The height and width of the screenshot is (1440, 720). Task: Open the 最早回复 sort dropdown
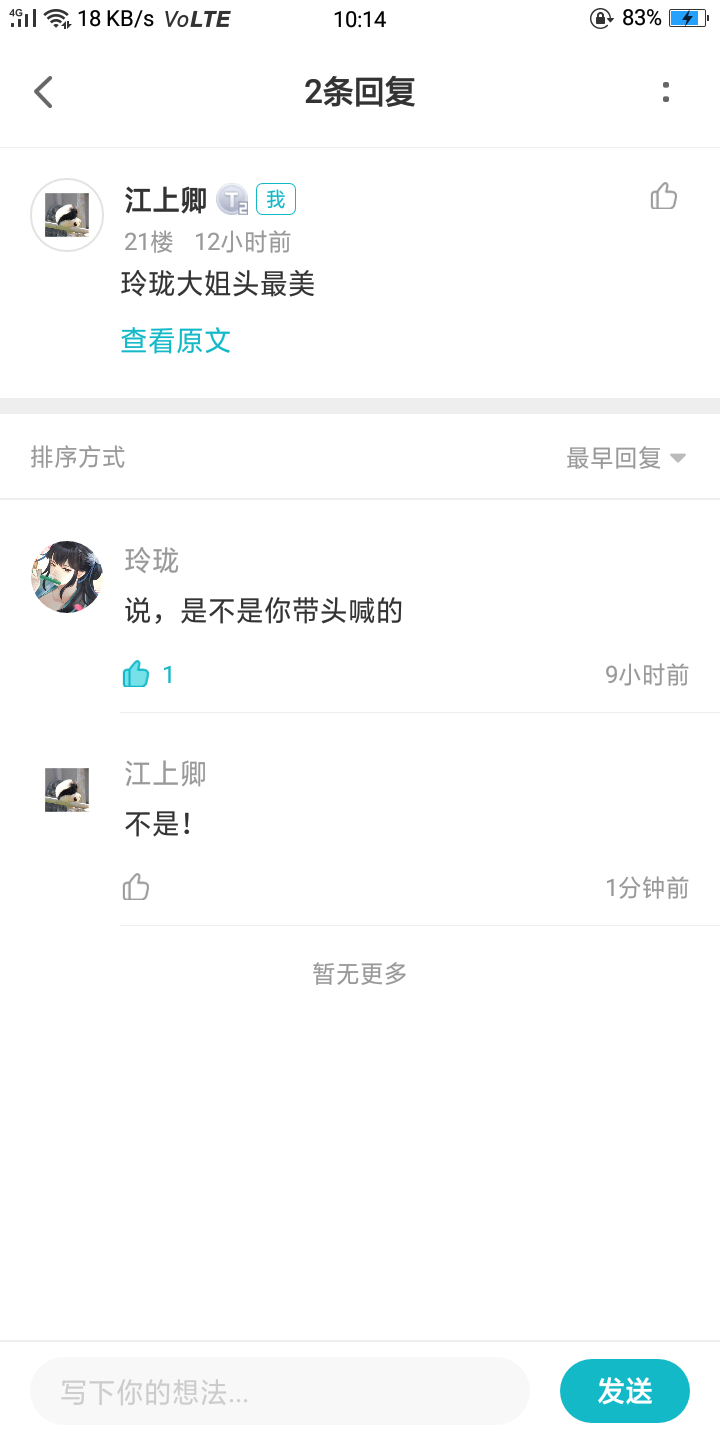coord(626,458)
